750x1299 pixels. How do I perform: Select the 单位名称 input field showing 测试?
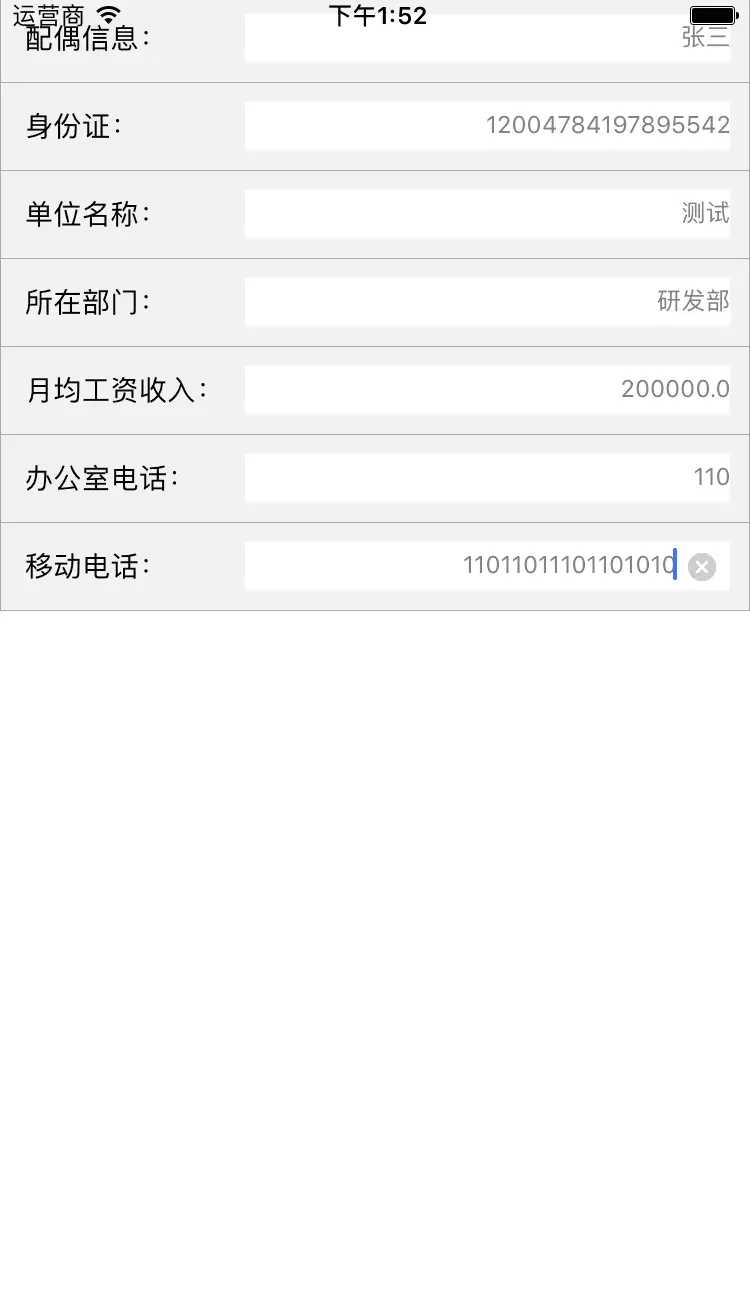tap(487, 213)
